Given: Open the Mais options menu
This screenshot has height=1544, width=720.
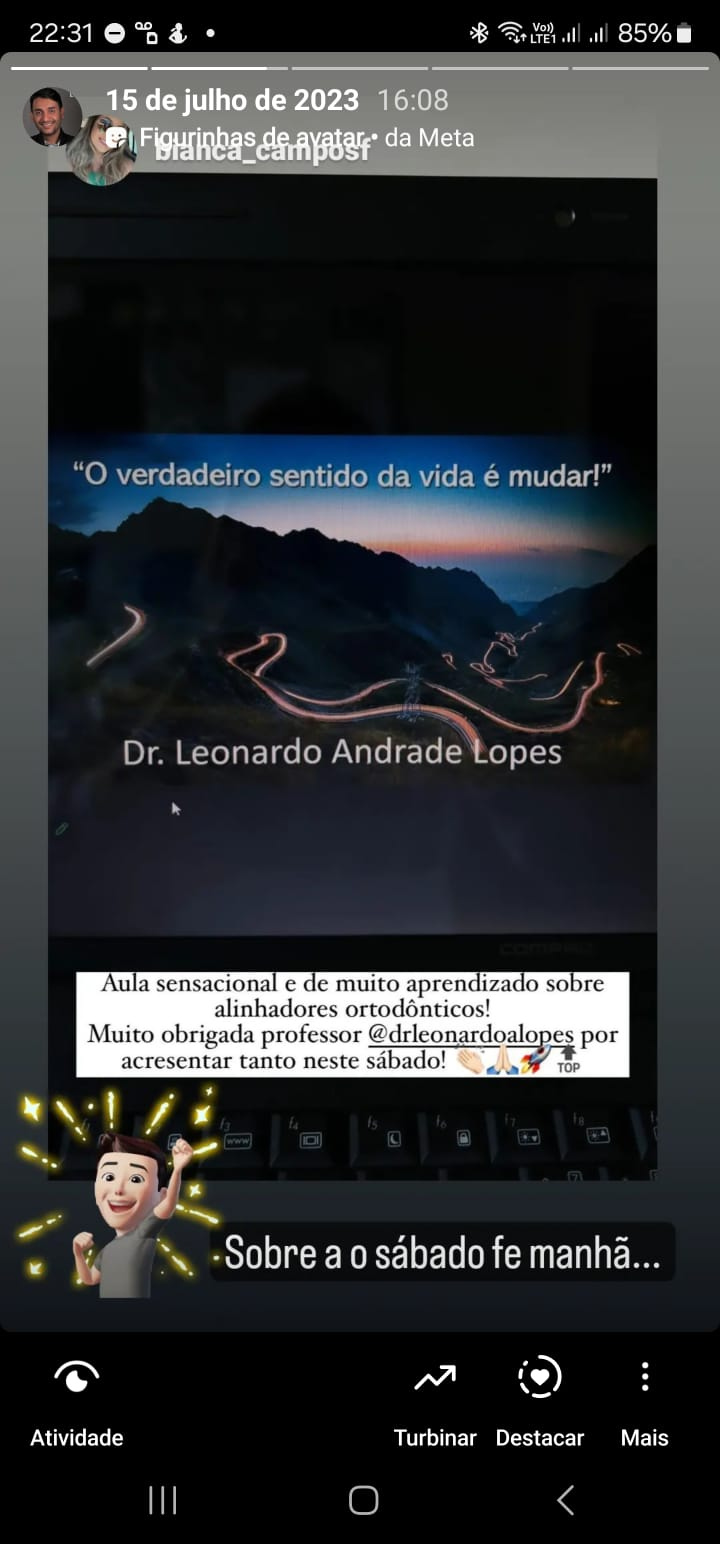Looking at the screenshot, I should [x=644, y=1402].
